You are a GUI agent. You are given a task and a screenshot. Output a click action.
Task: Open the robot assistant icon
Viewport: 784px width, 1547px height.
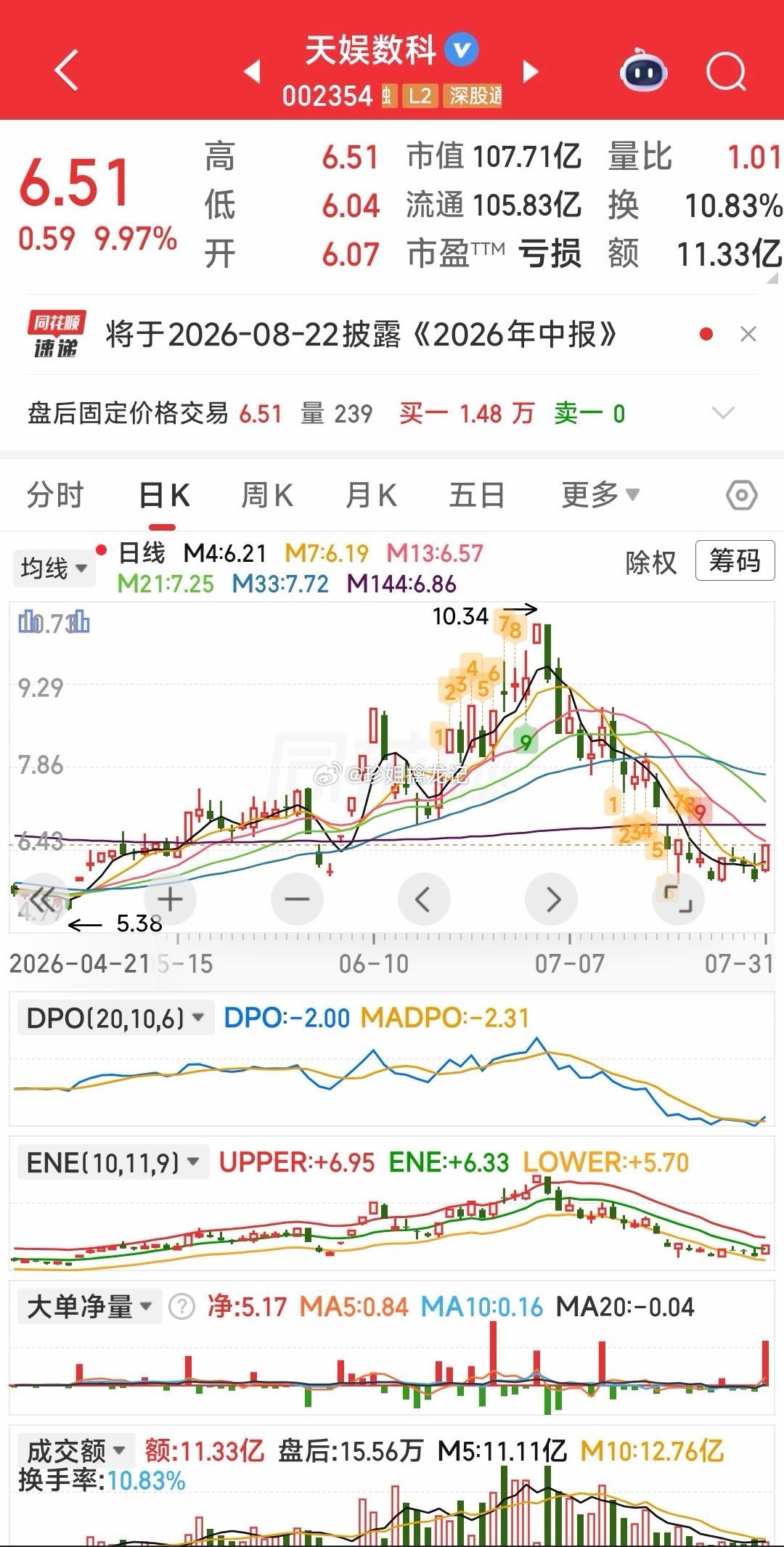click(x=644, y=70)
